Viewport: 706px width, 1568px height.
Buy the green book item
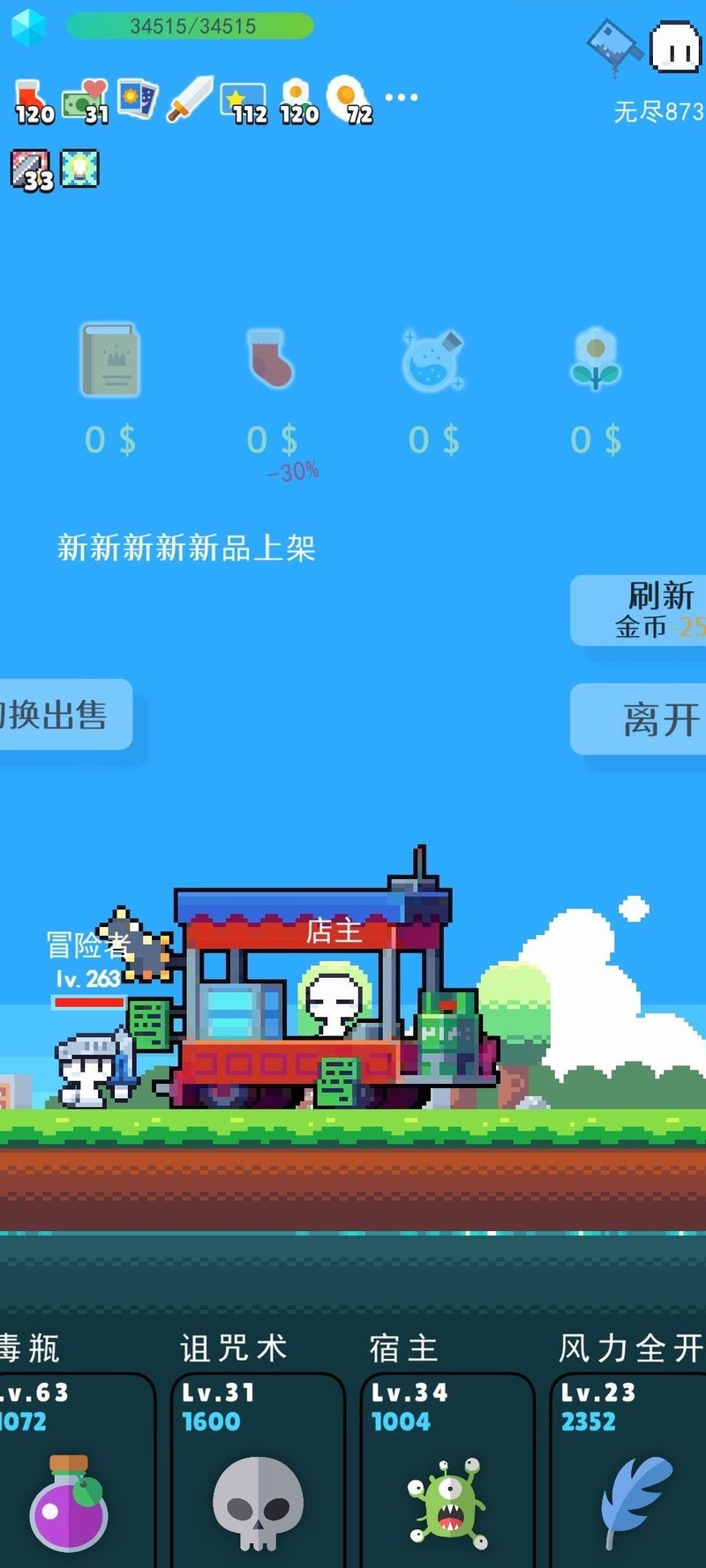pyautogui.click(x=110, y=360)
